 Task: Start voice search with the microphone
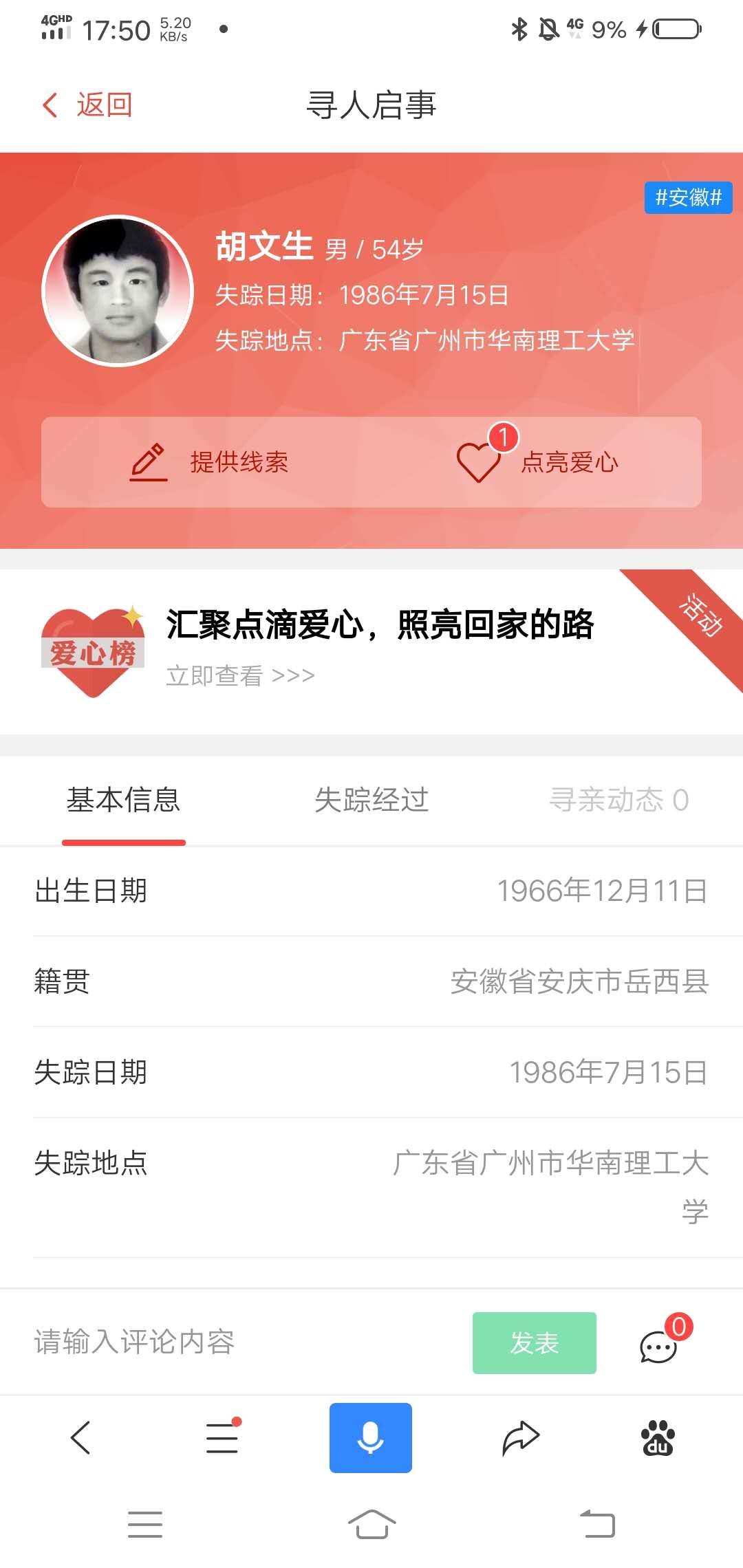[370, 1437]
